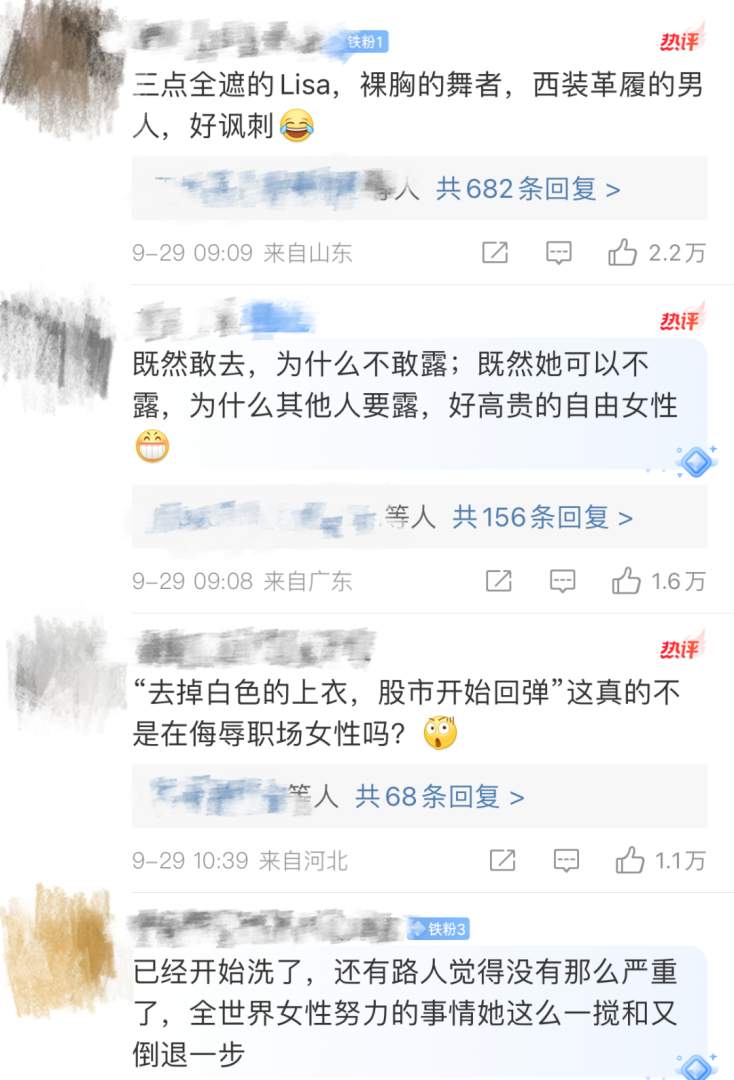Reply to the comment from 山东
Viewport: 734px width, 1080px height.
pyautogui.click(x=559, y=253)
